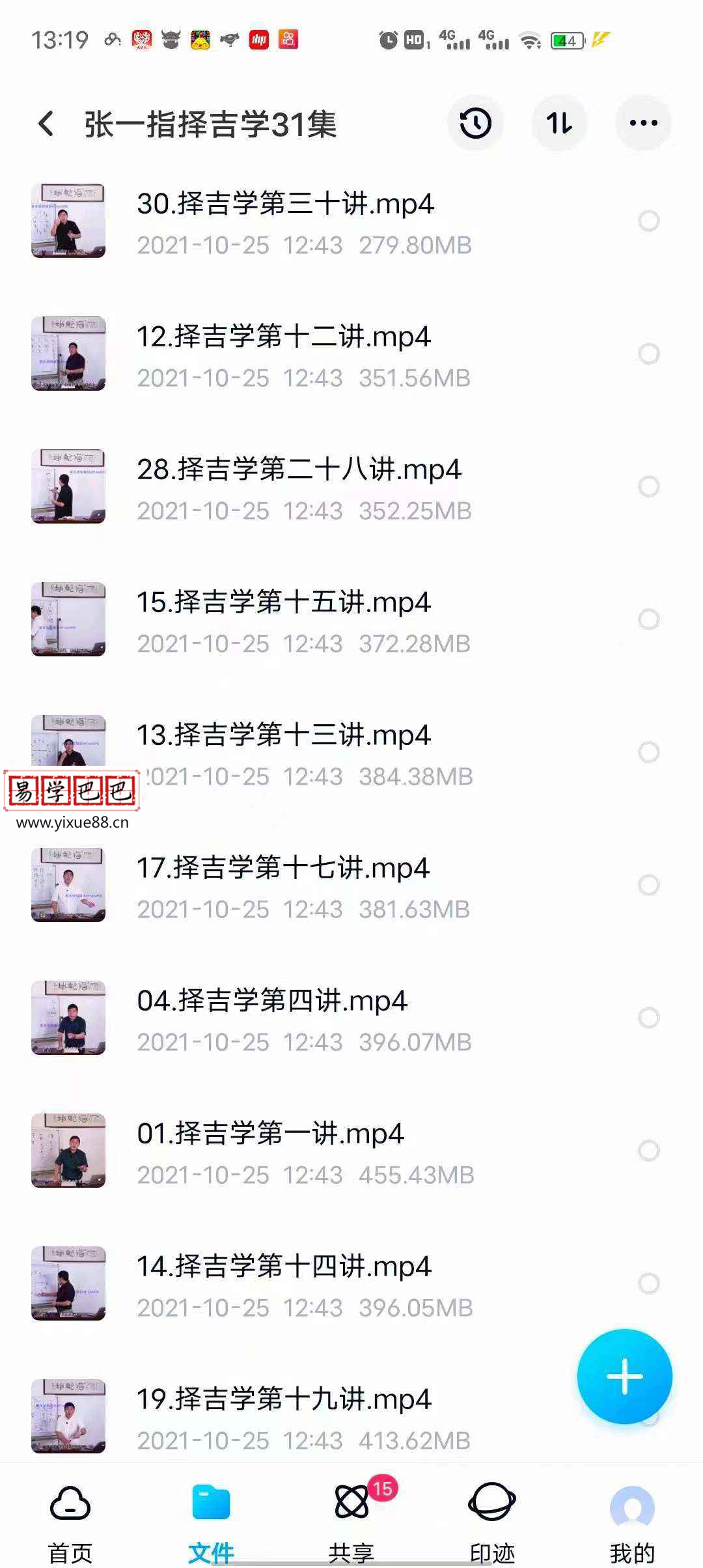The image size is (703, 1568).
Task: Open the sort order icon
Action: (560, 123)
